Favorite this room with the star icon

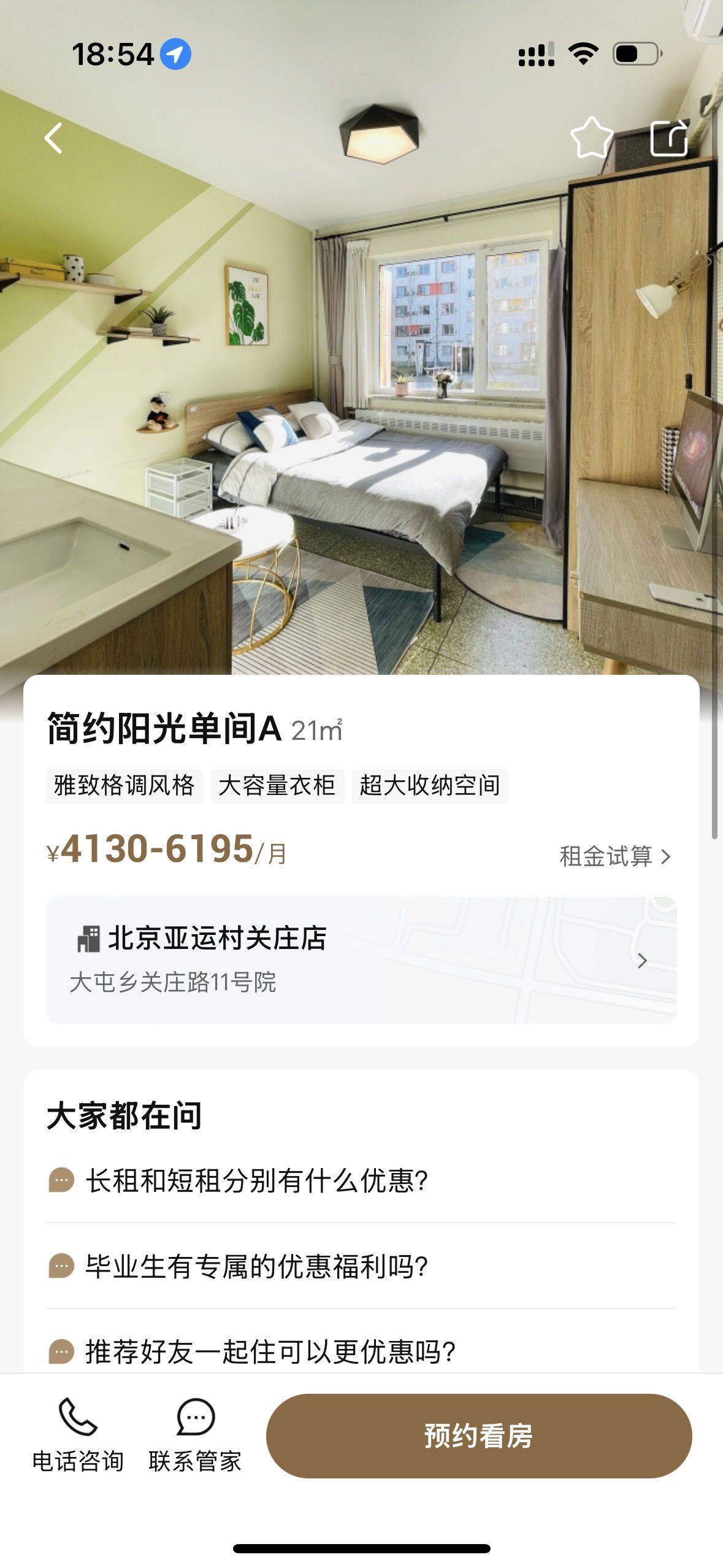coord(591,138)
